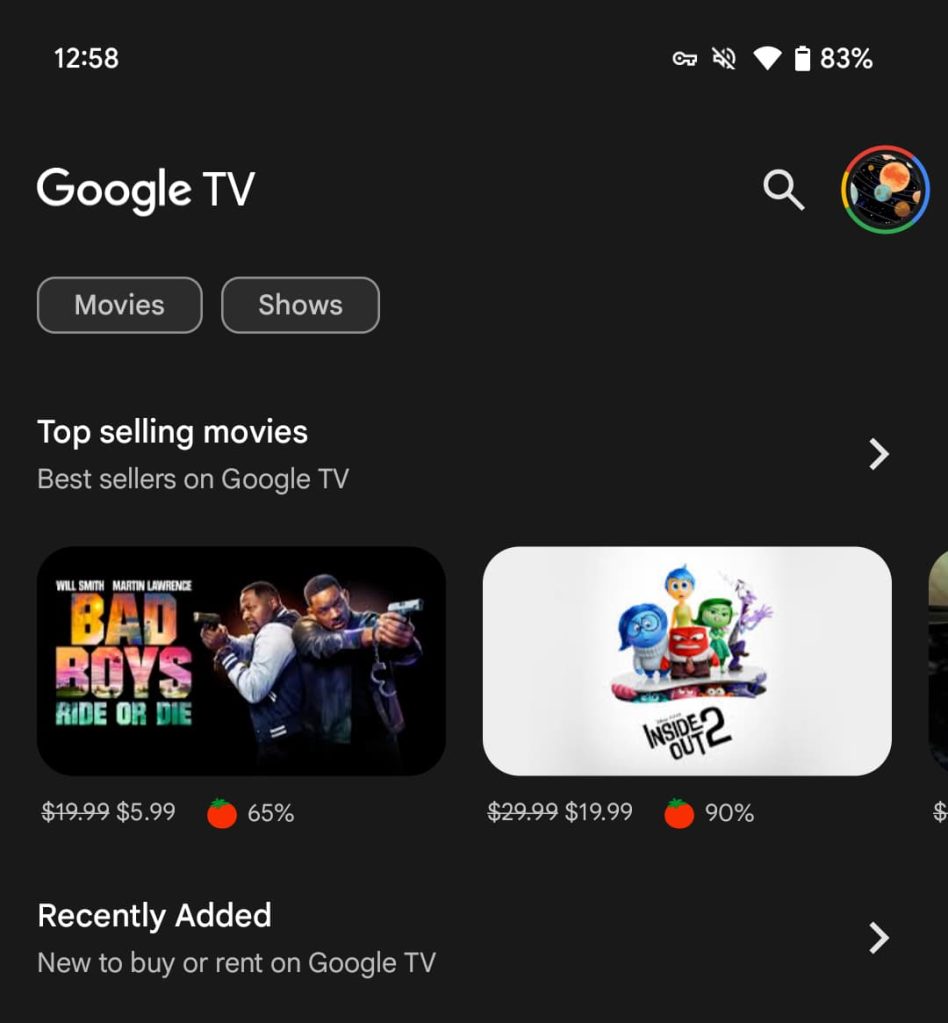This screenshot has width=948, height=1023.
Task: Tap the muted sound icon in status bar
Action: pyautogui.click(x=723, y=58)
